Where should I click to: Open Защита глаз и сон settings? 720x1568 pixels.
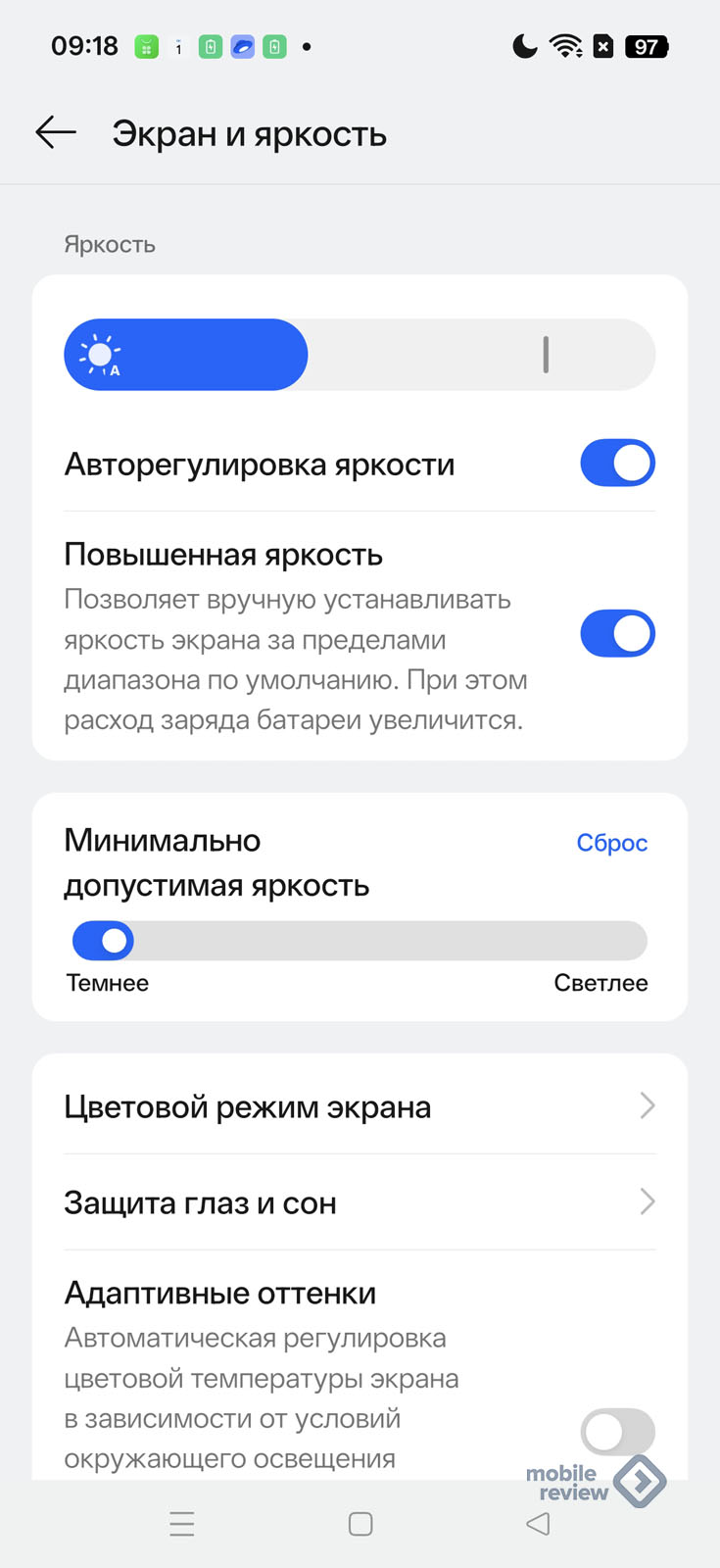pos(360,1202)
